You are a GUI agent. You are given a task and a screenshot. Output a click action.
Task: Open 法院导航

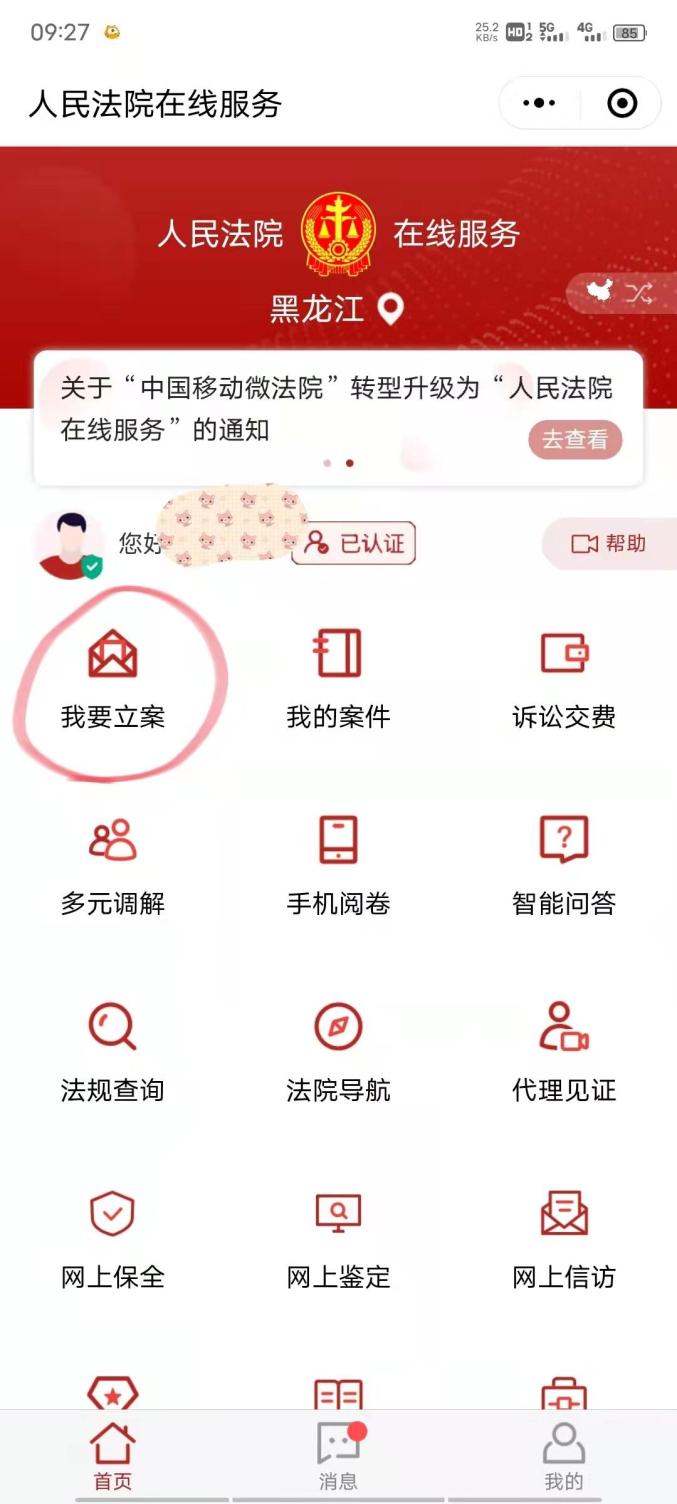tap(338, 1052)
